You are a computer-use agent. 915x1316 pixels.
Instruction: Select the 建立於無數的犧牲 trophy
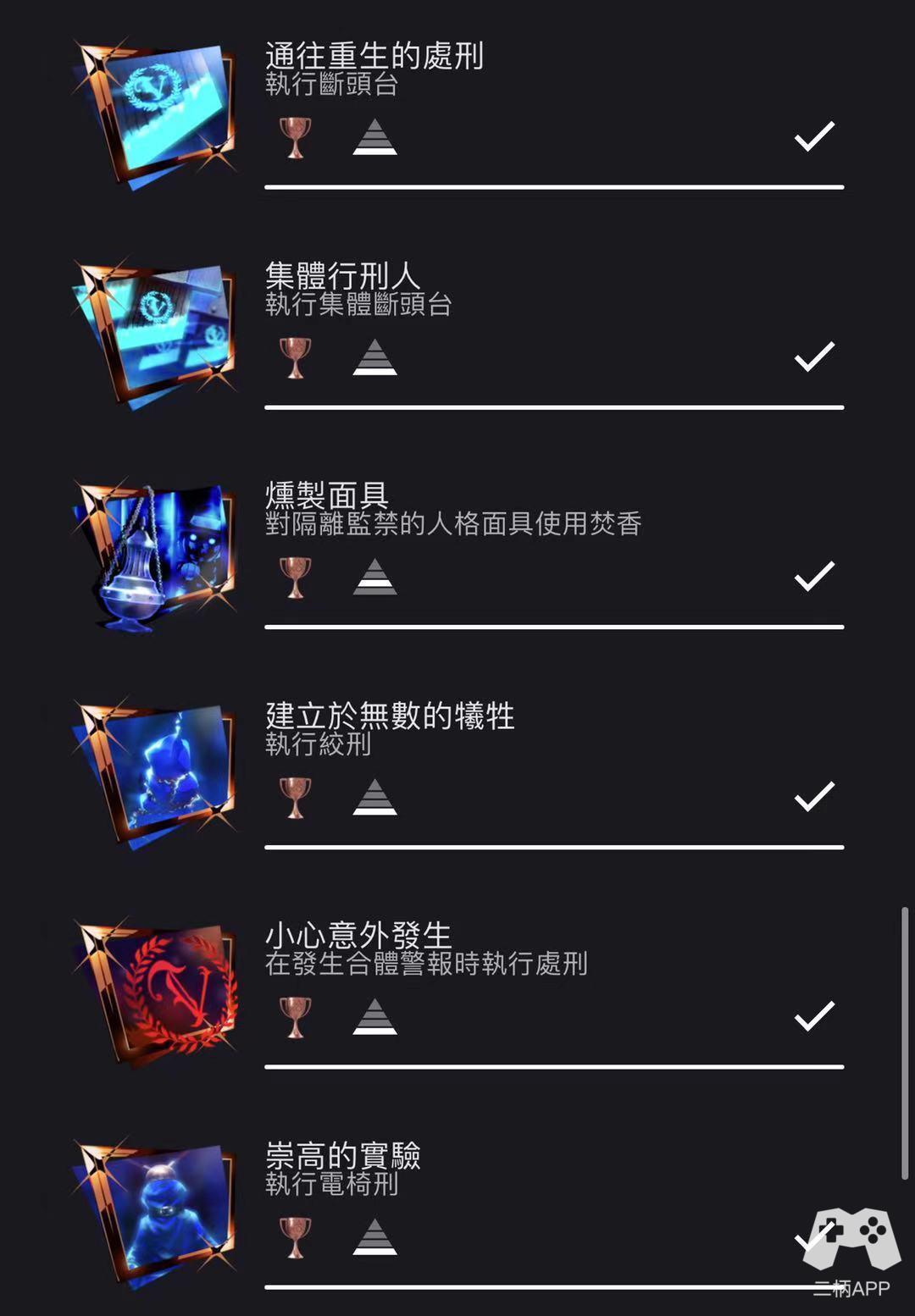(389, 716)
